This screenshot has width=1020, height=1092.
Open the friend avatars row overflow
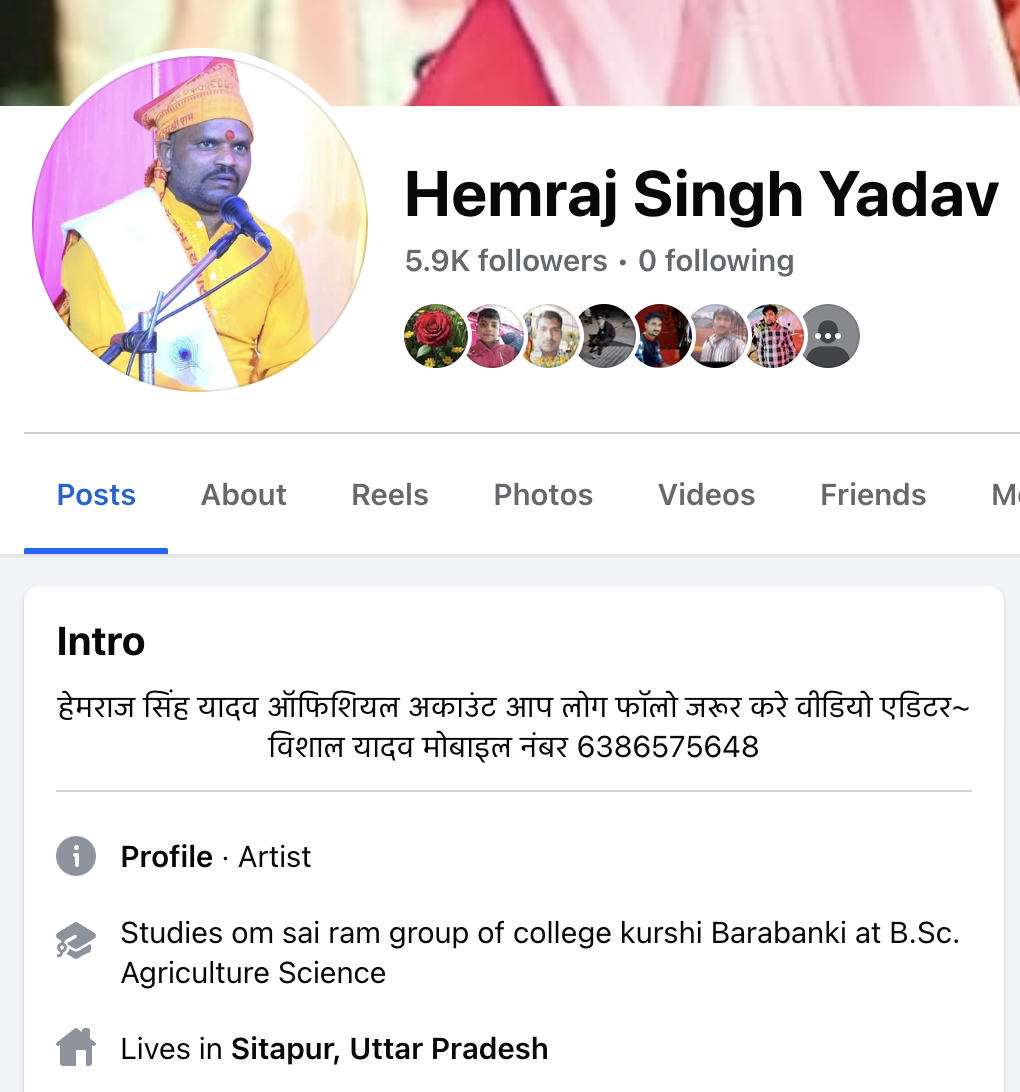pos(829,336)
